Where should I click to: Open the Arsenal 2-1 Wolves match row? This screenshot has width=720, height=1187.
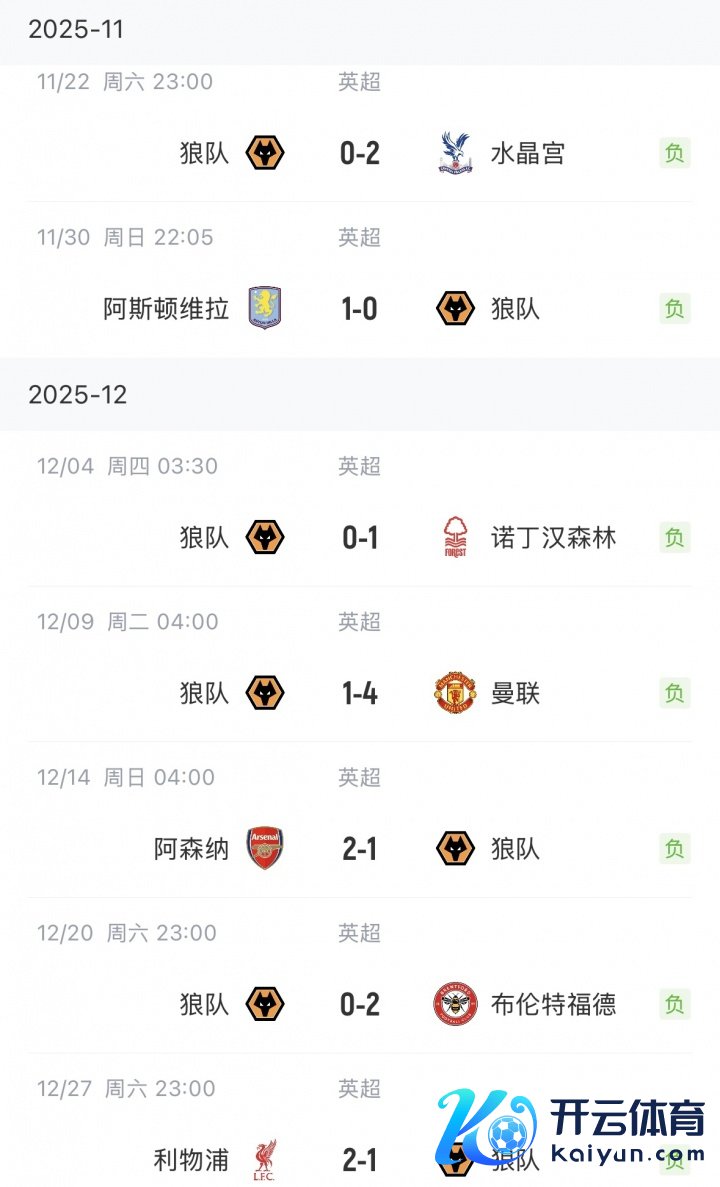tap(360, 849)
